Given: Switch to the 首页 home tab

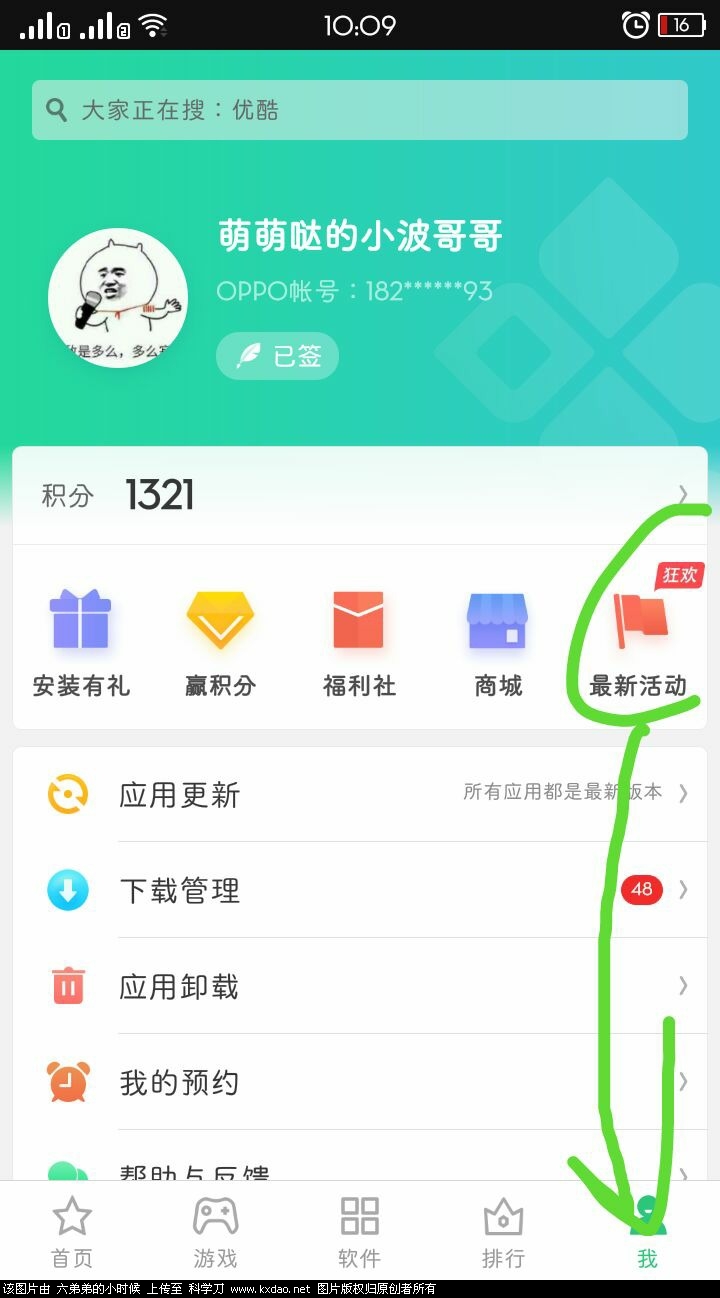Looking at the screenshot, I should (72, 1232).
